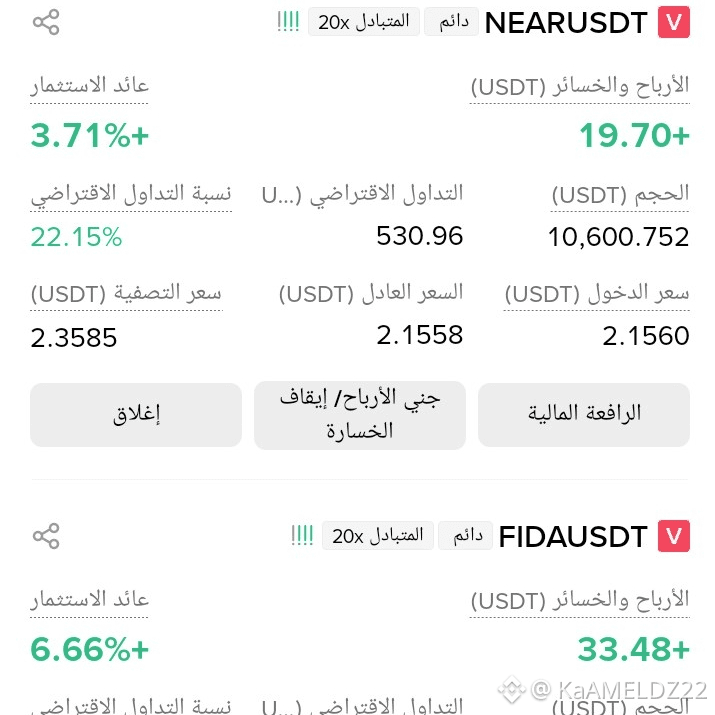Tap the إغلاق button for NEARUSDT
The image size is (715, 715).
(136, 415)
